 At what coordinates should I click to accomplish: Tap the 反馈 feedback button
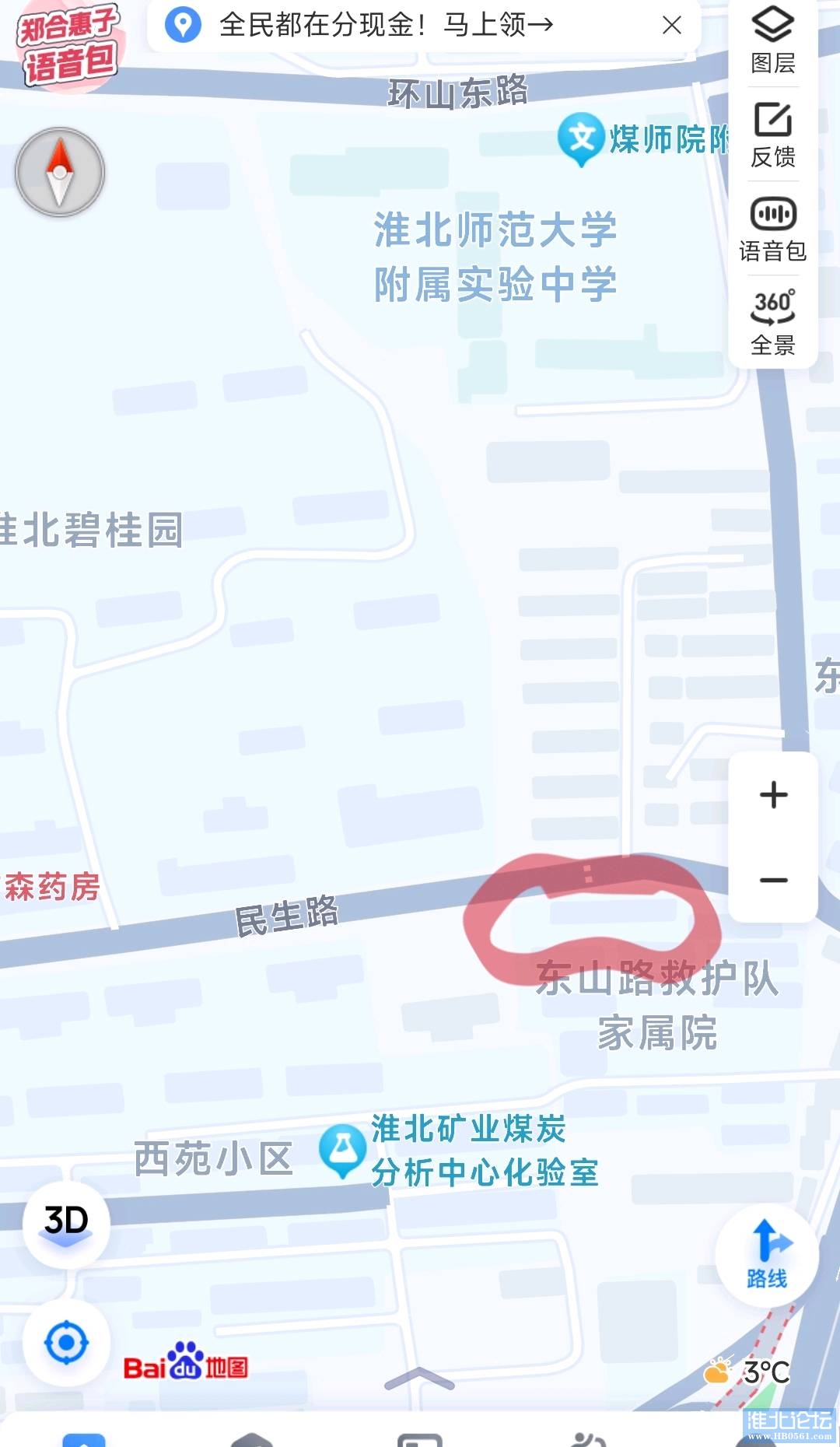(772, 135)
